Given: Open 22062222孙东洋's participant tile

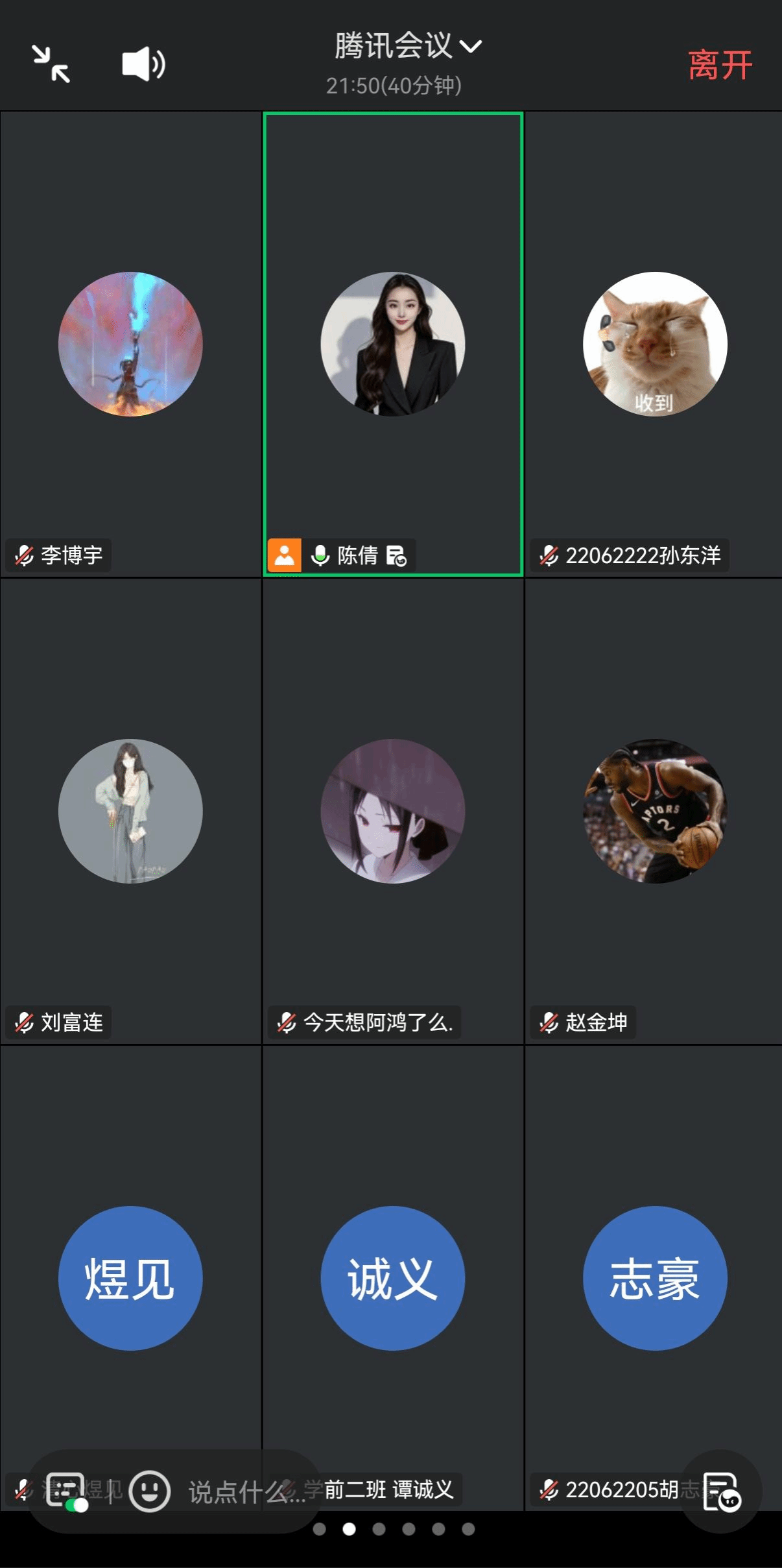Looking at the screenshot, I should [654, 344].
